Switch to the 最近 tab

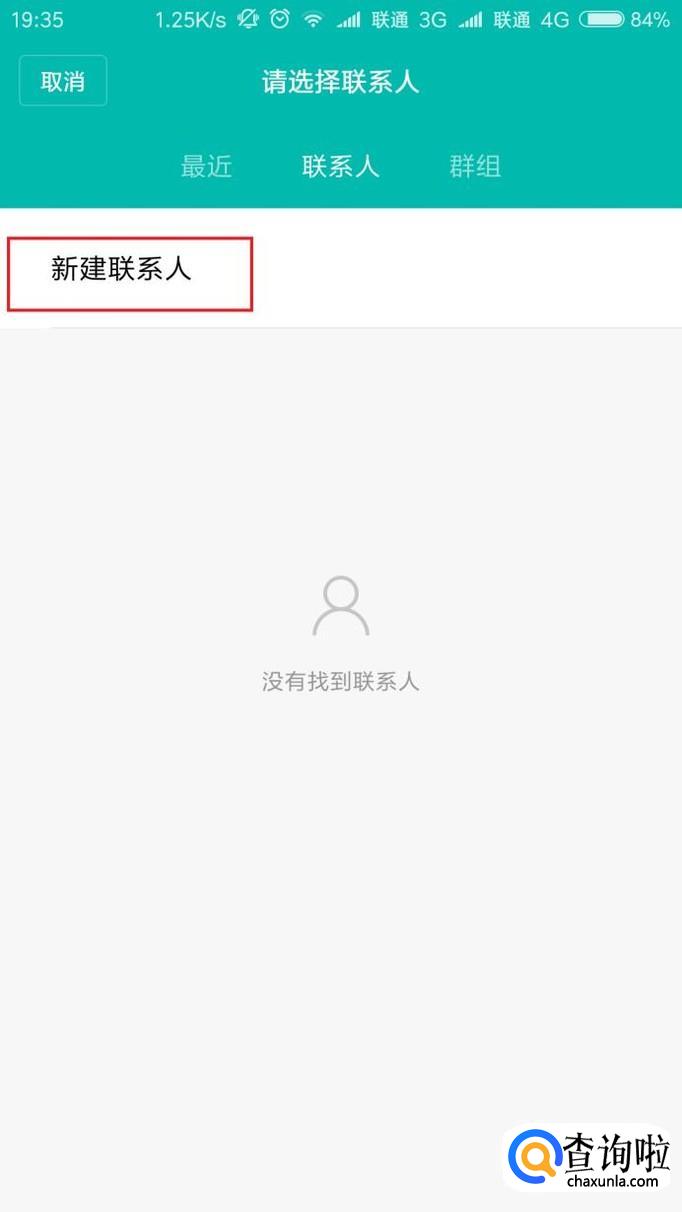point(206,166)
